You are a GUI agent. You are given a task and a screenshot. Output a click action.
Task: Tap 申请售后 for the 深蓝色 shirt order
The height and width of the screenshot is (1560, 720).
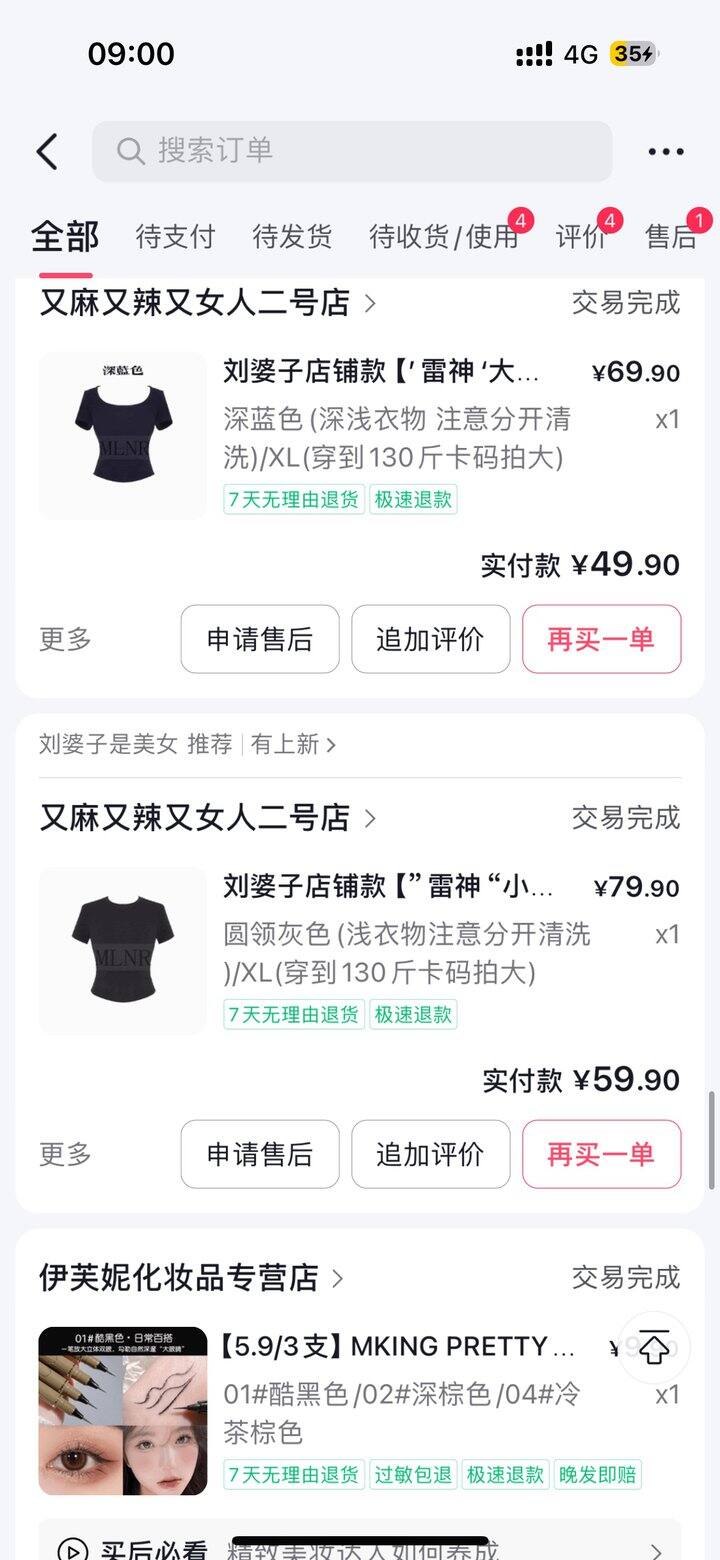260,639
